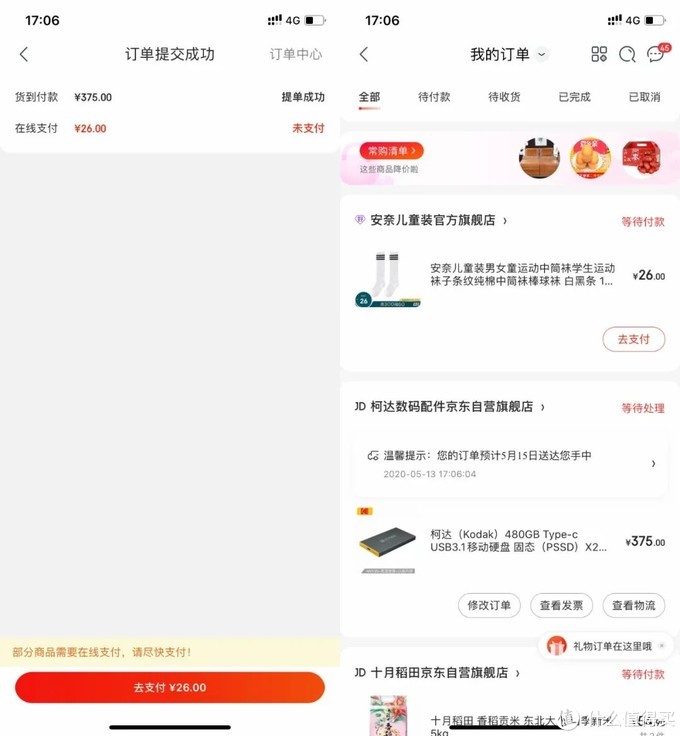Tap 查看物流 for the Kodak order

point(633,605)
